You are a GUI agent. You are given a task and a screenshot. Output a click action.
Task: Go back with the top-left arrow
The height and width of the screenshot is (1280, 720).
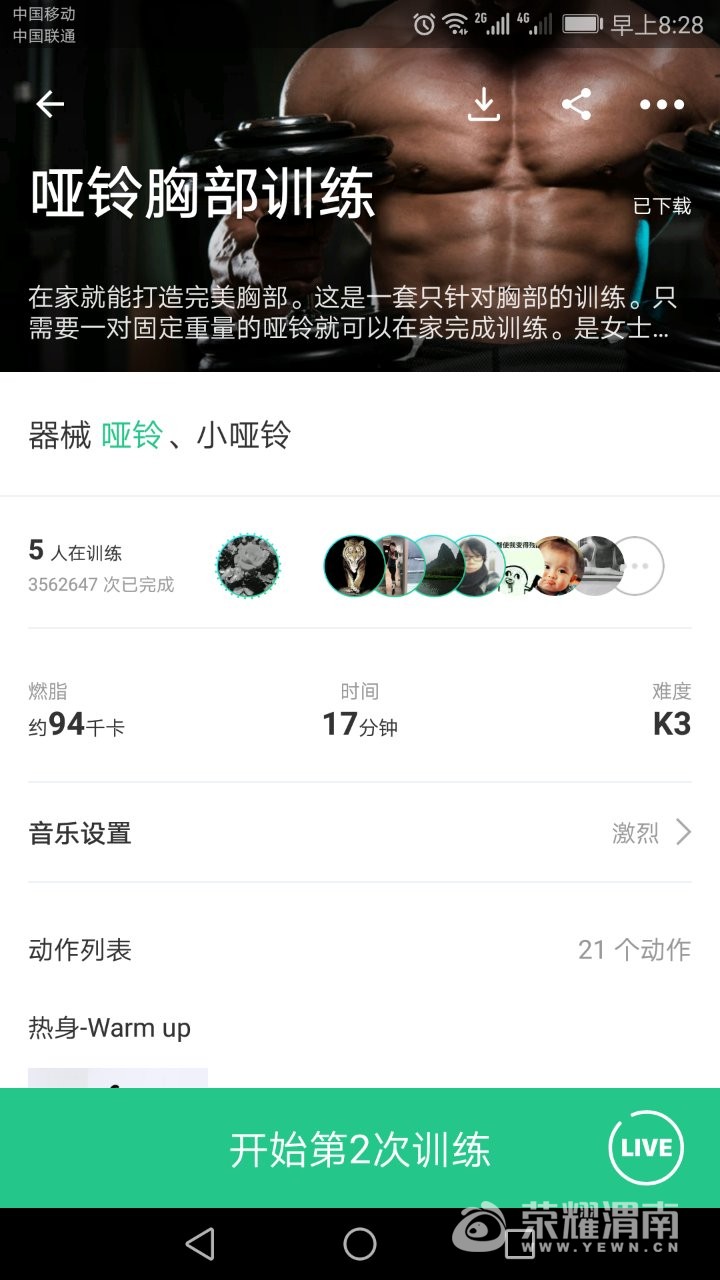(50, 104)
